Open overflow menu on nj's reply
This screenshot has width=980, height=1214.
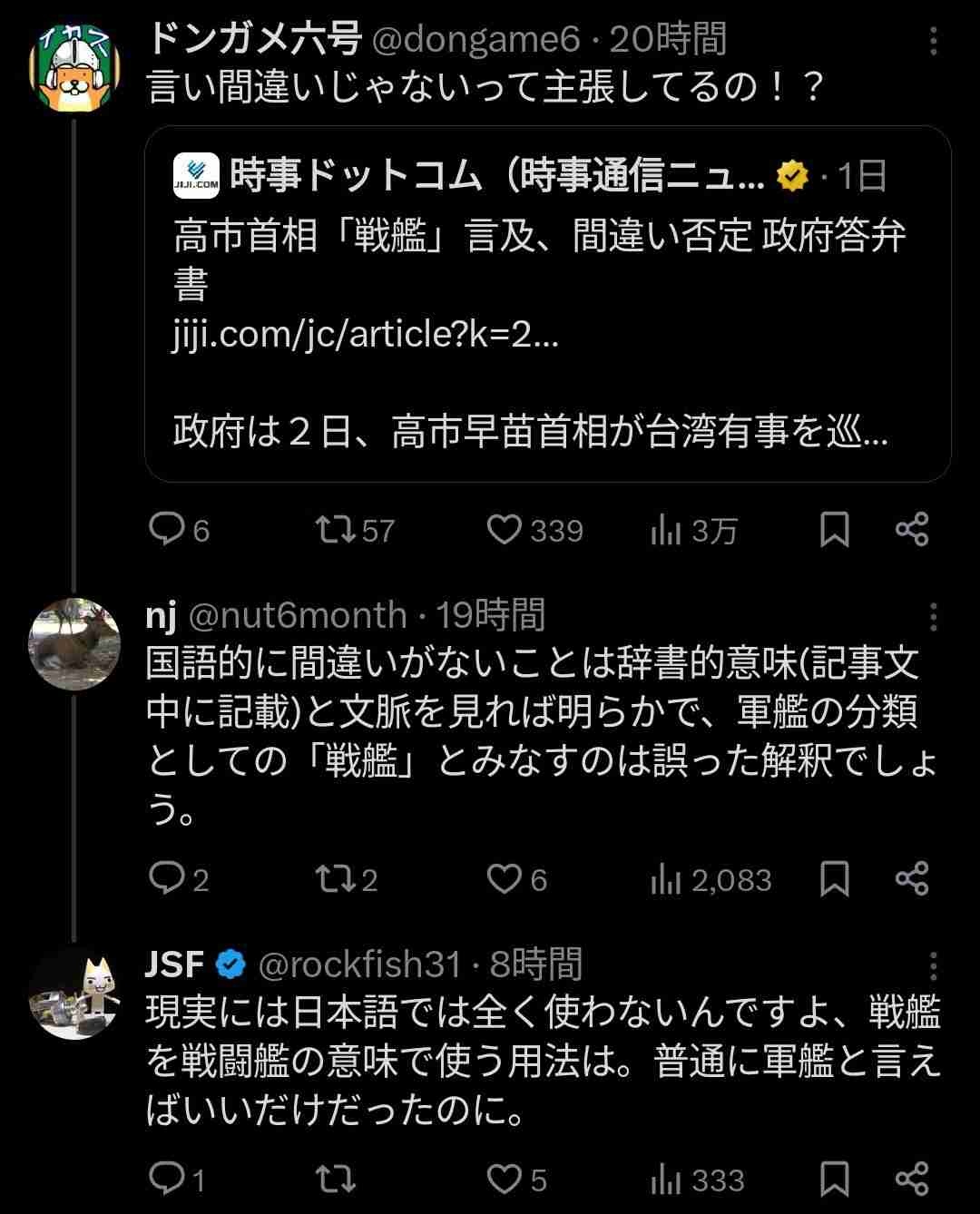coord(934,618)
